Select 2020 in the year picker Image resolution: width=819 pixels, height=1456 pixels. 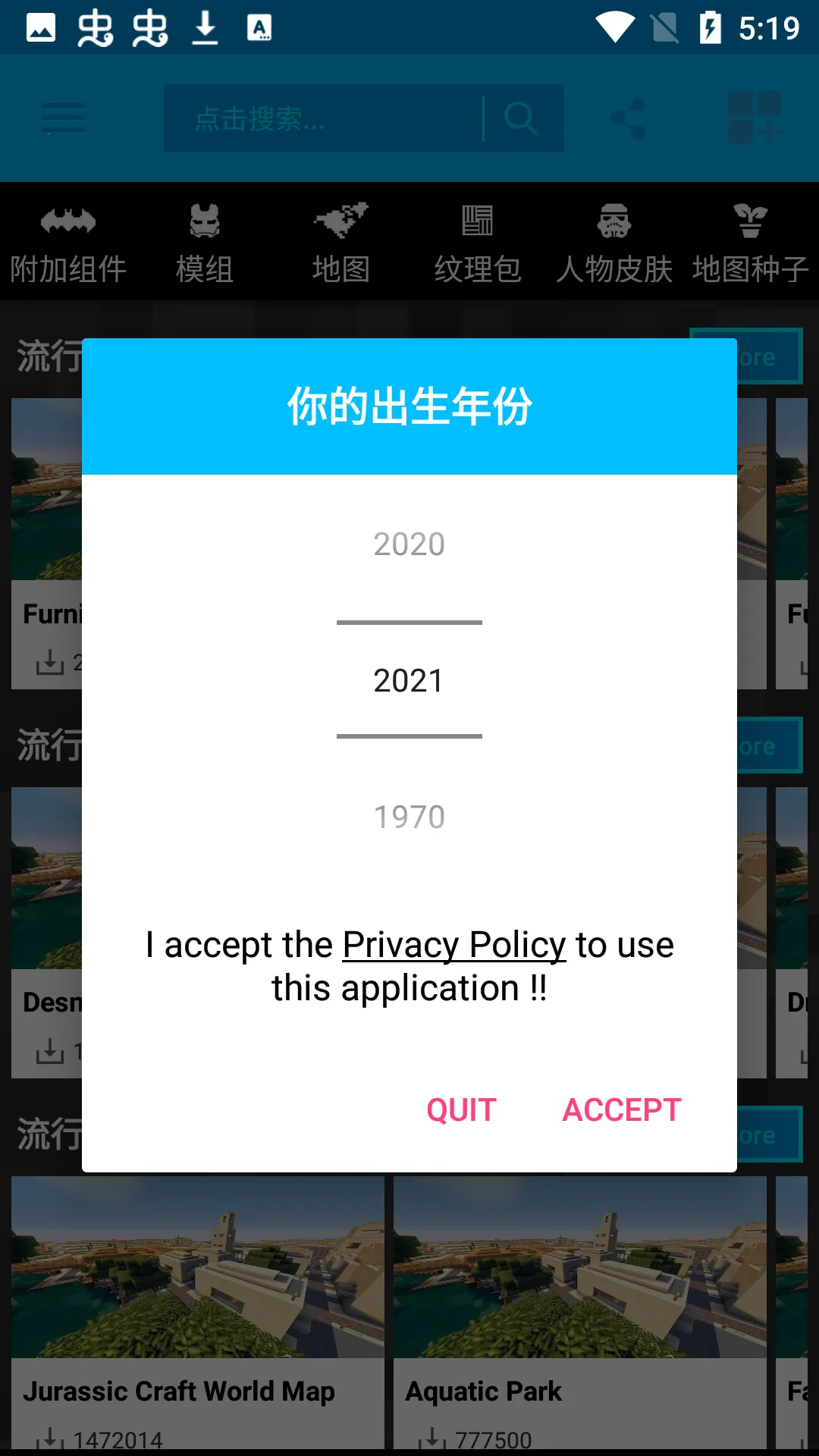click(409, 544)
